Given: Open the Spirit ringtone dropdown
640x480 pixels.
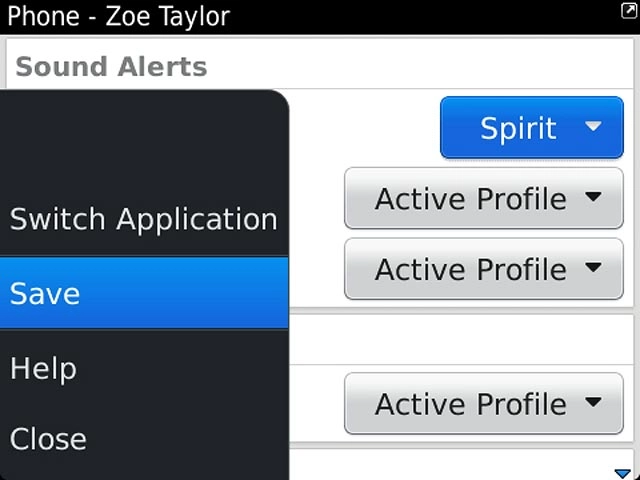Looking at the screenshot, I should [x=531, y=128].
